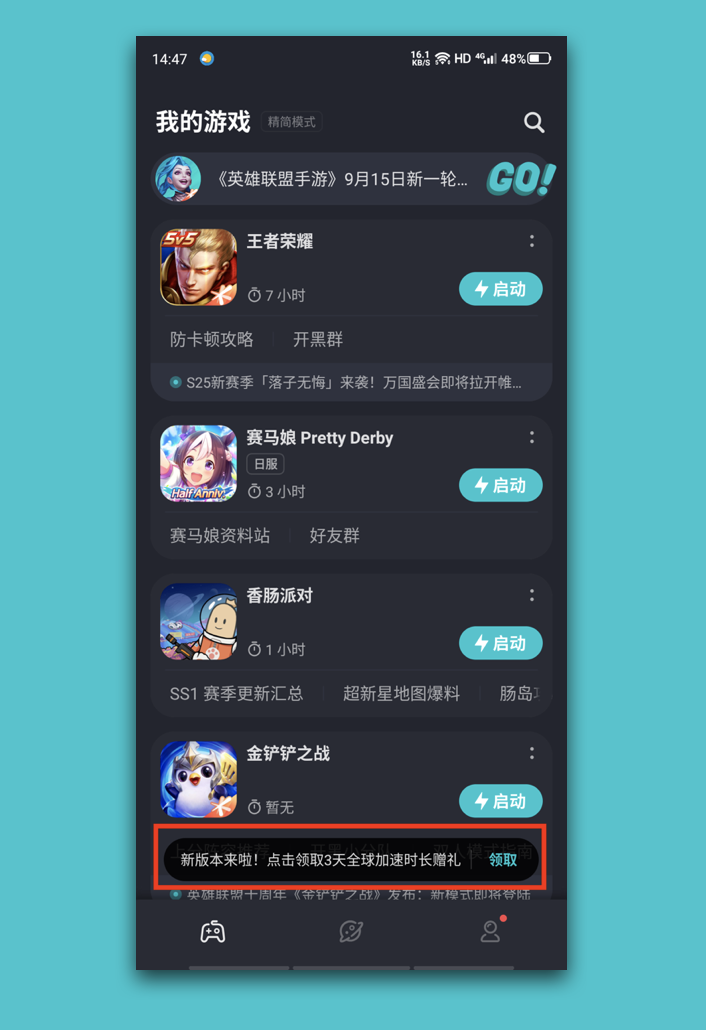Viewport: 706px width, 1030px height.
Task: Launch 王者荣耀 with its 启动 button
Action: [501, 289]
